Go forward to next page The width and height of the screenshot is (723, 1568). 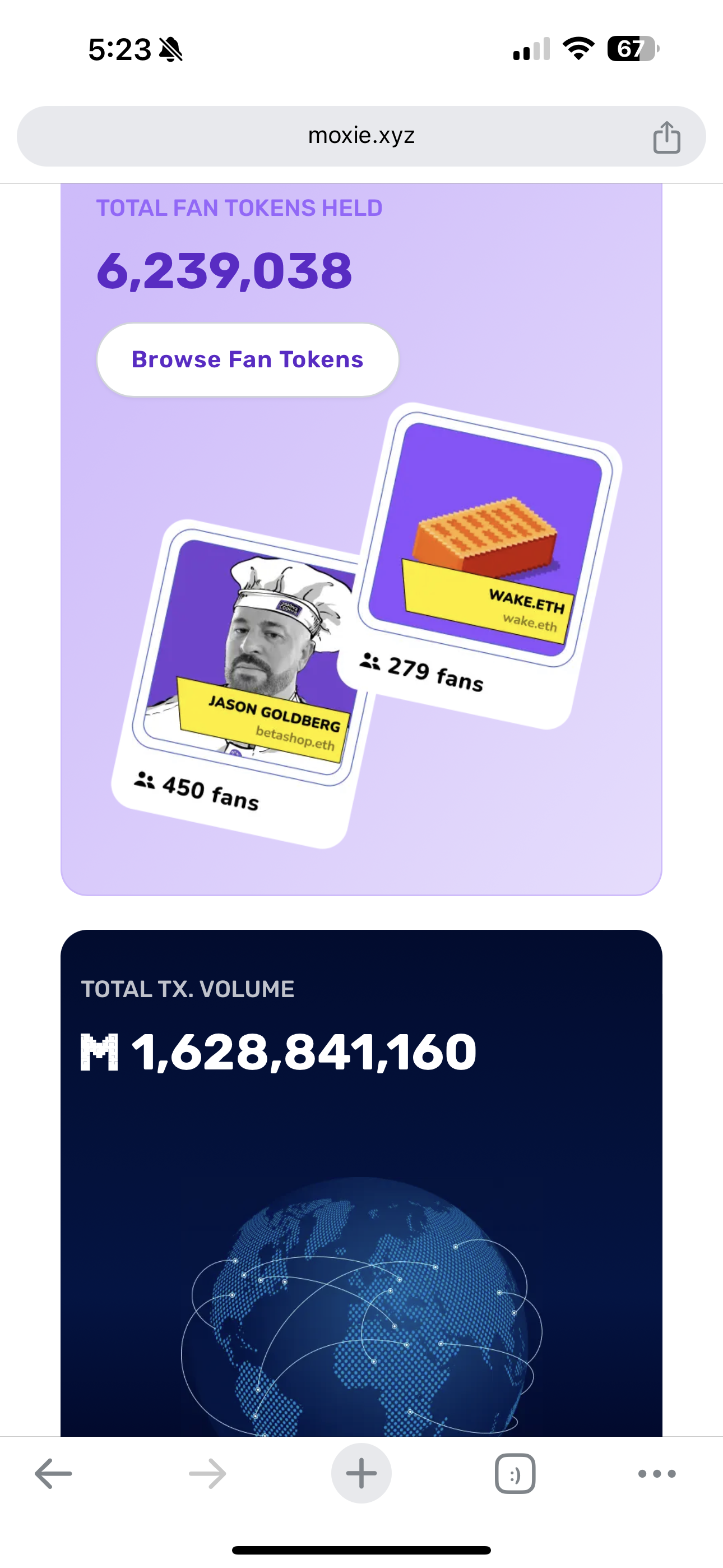click(x=207, y=1474)
